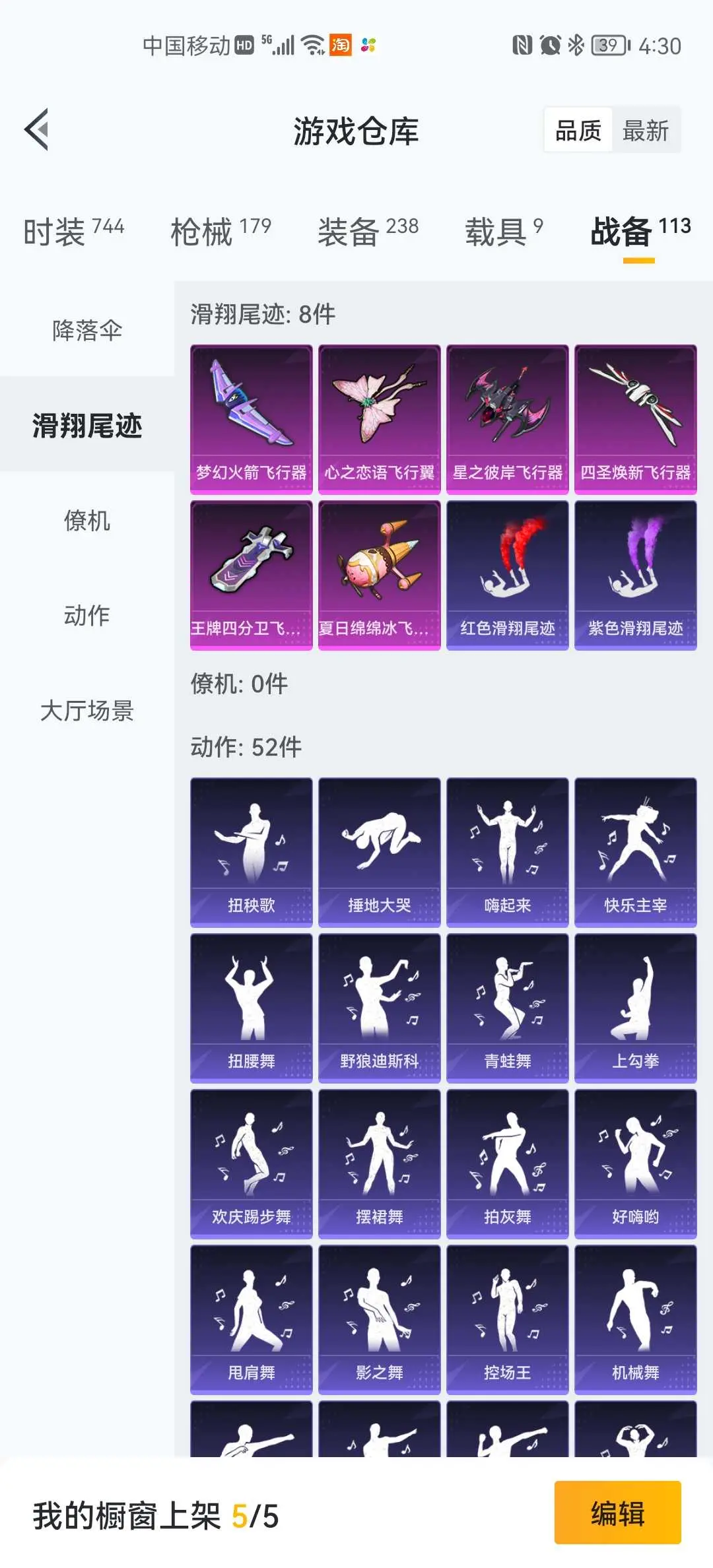Screen dimensions: 713x1568
Task: Open the 好嗨哟 emote
Action: pos(635,1163)
